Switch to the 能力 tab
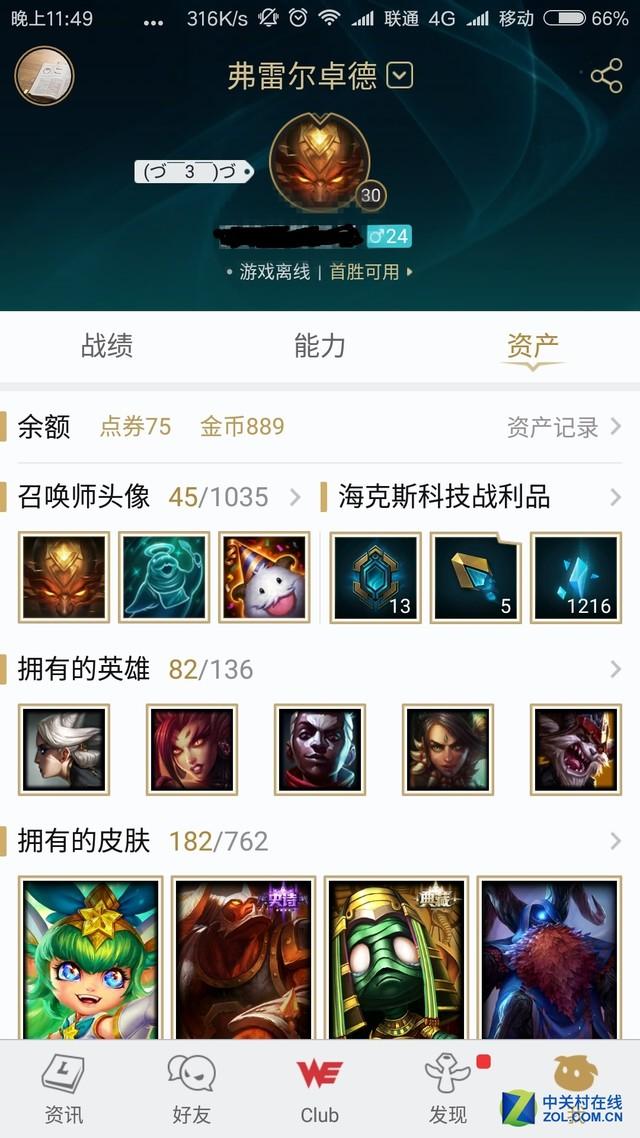640x1138 pixels. point(320,347)
